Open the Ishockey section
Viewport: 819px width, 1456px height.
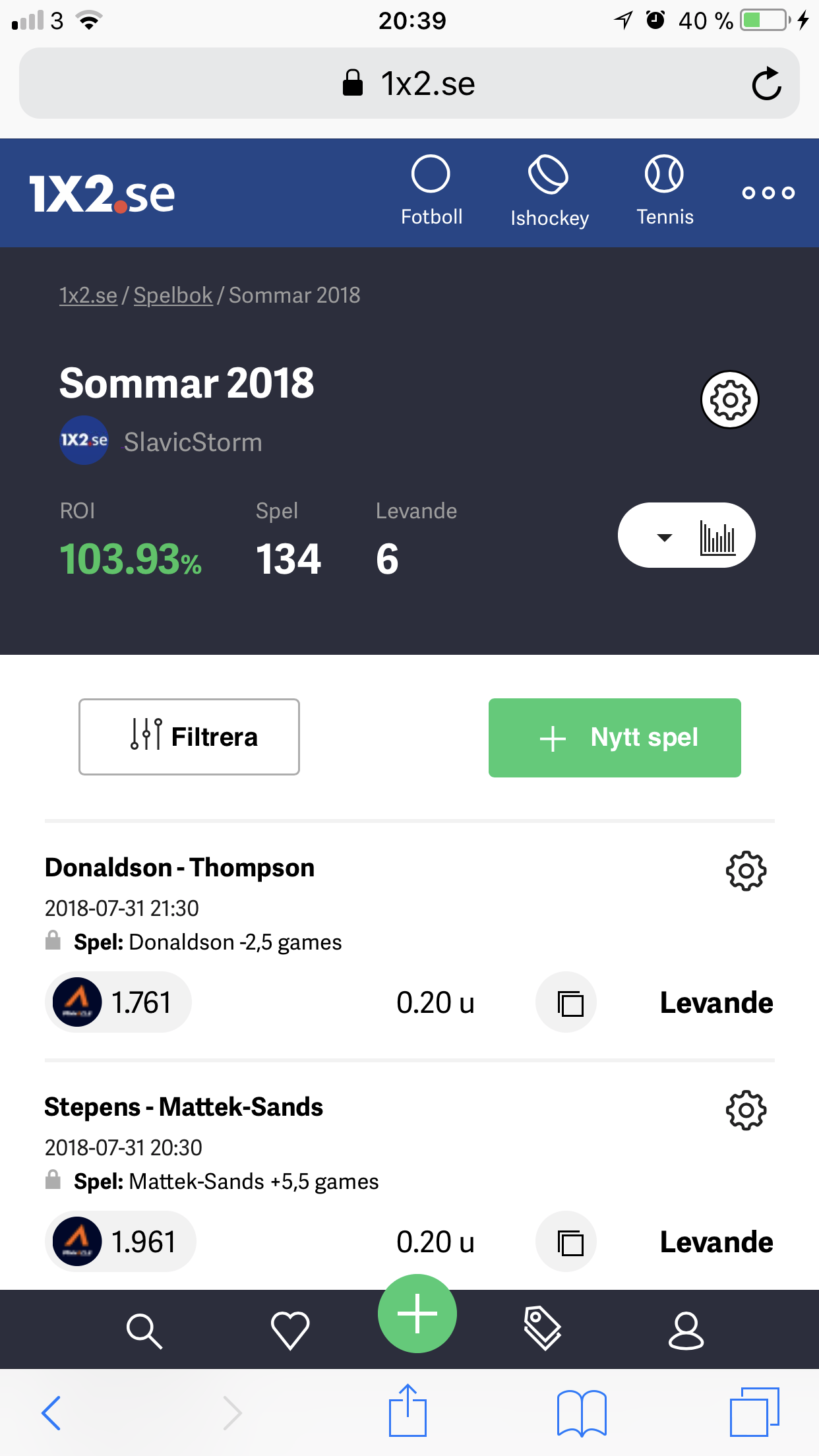click(x=549, y=191)
